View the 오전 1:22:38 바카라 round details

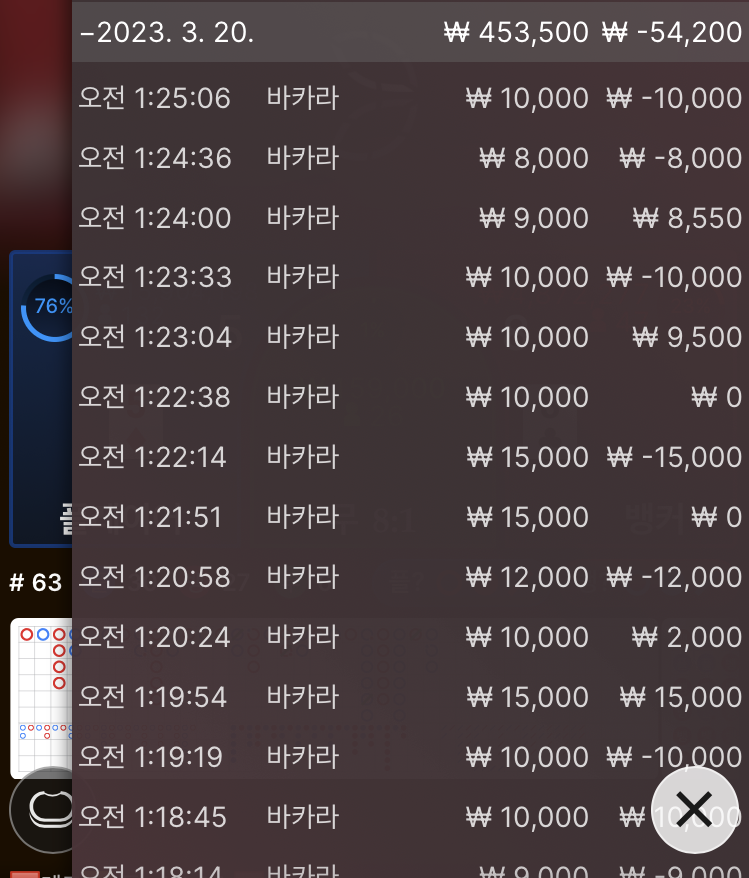pos(409,397)
